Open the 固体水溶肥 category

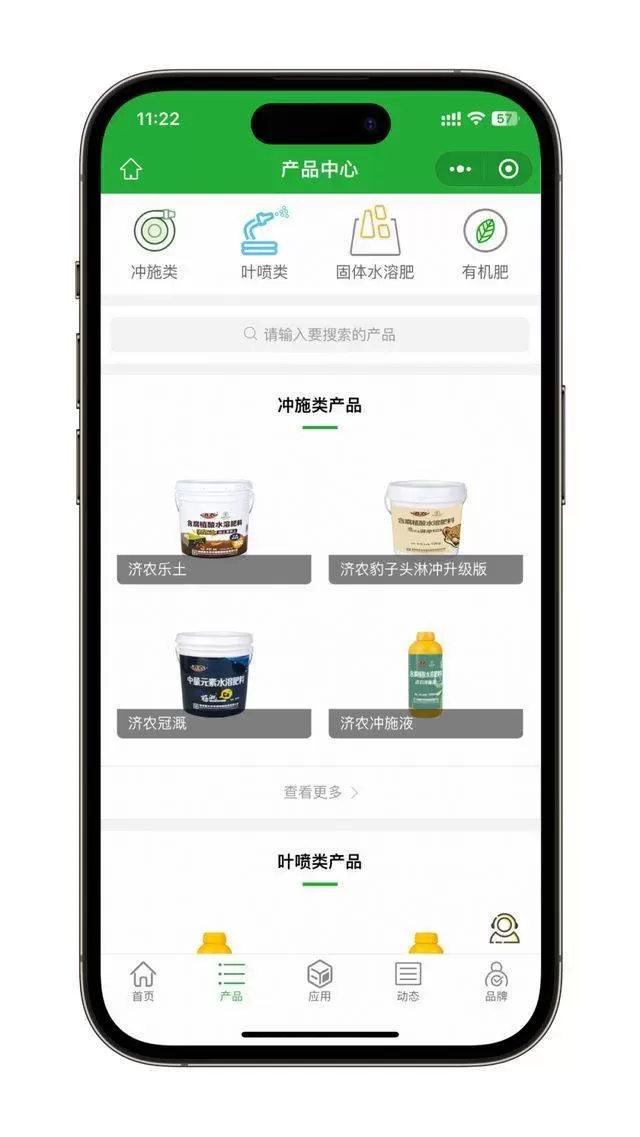[374, 243]
